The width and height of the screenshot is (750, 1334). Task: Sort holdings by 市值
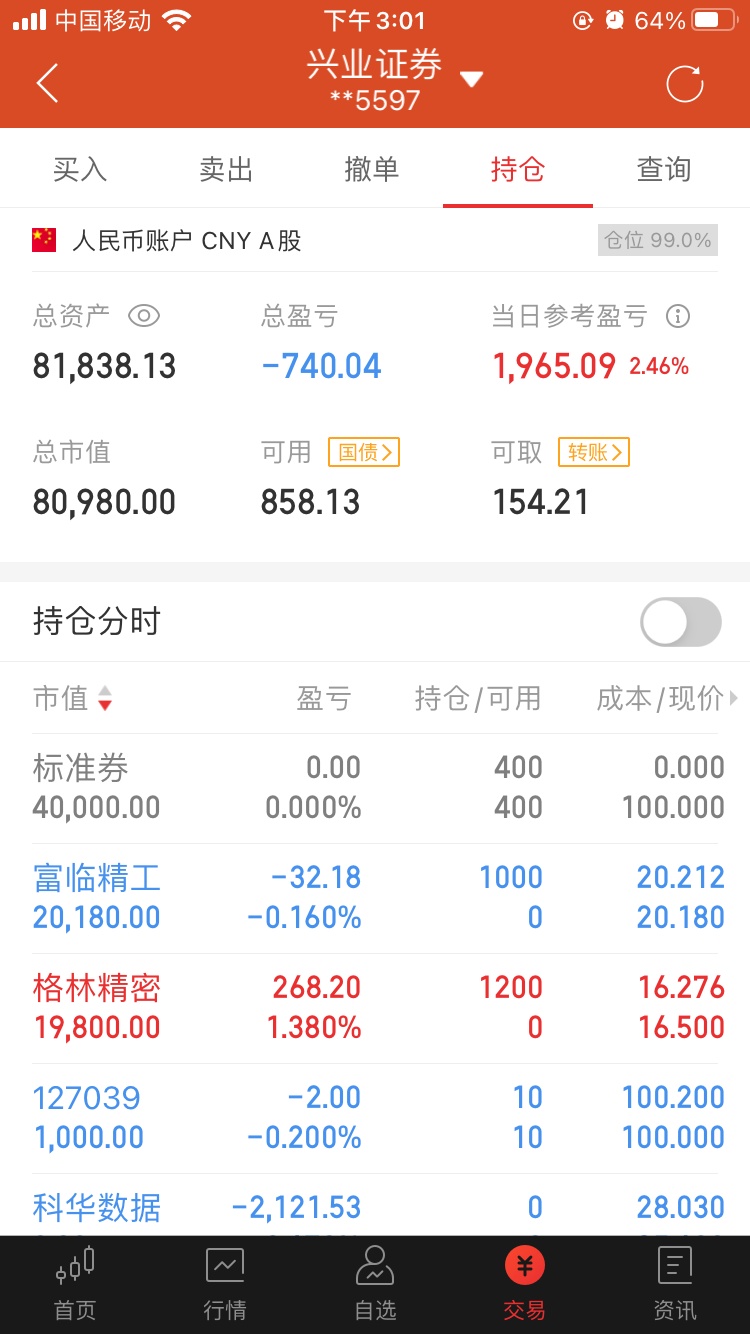coord(73,698)
